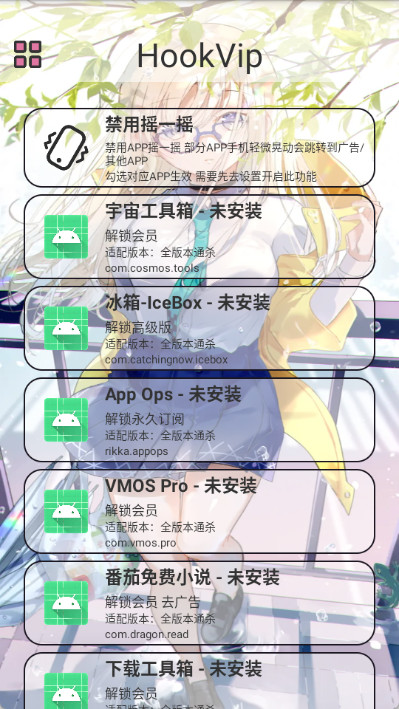Open the 冰箱-IceBox card
399x709 pixels.
click(199, 329)
